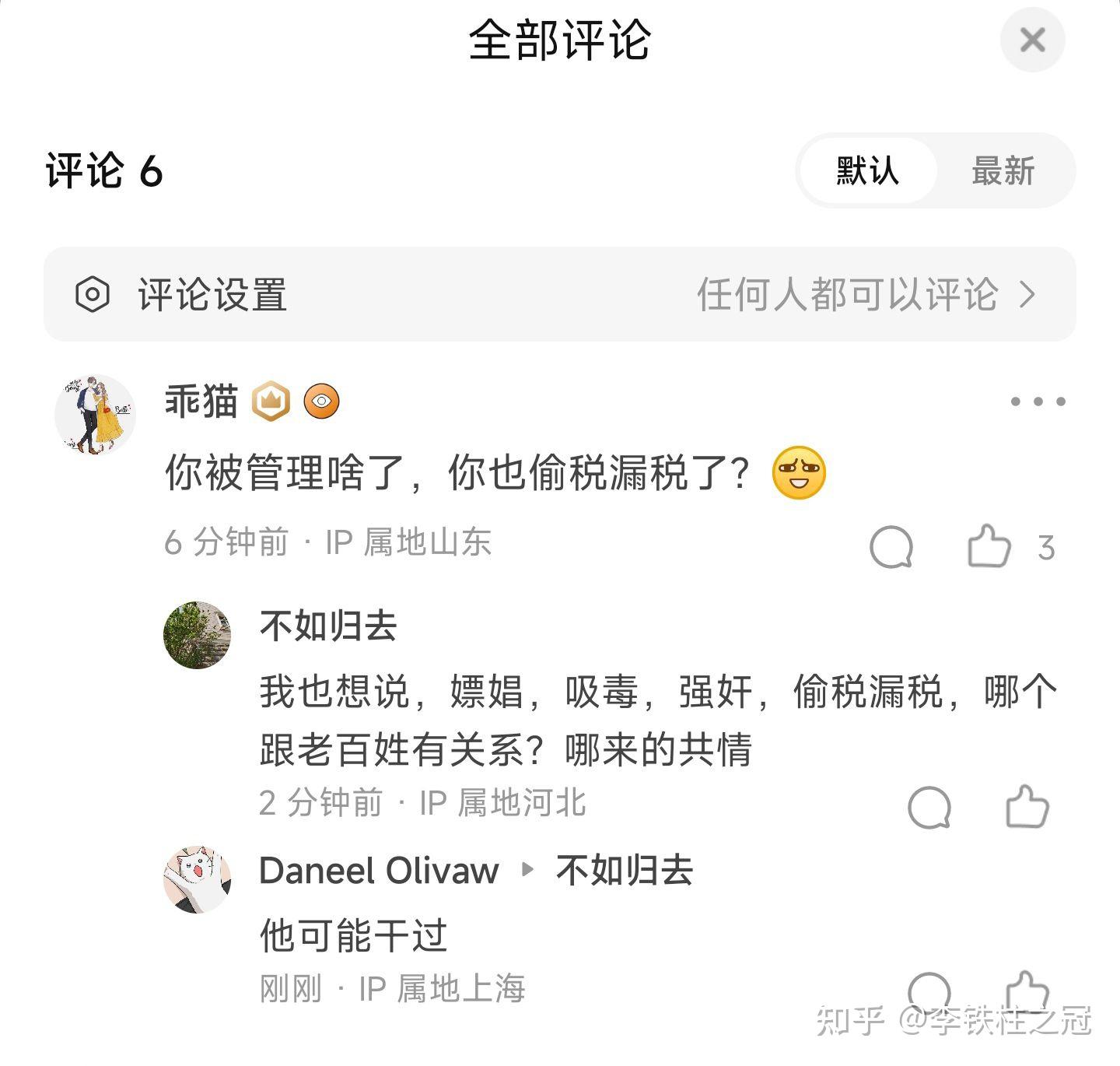Close the 全部评论 comments panel
The image size is (1120, 1066).
1032,40
